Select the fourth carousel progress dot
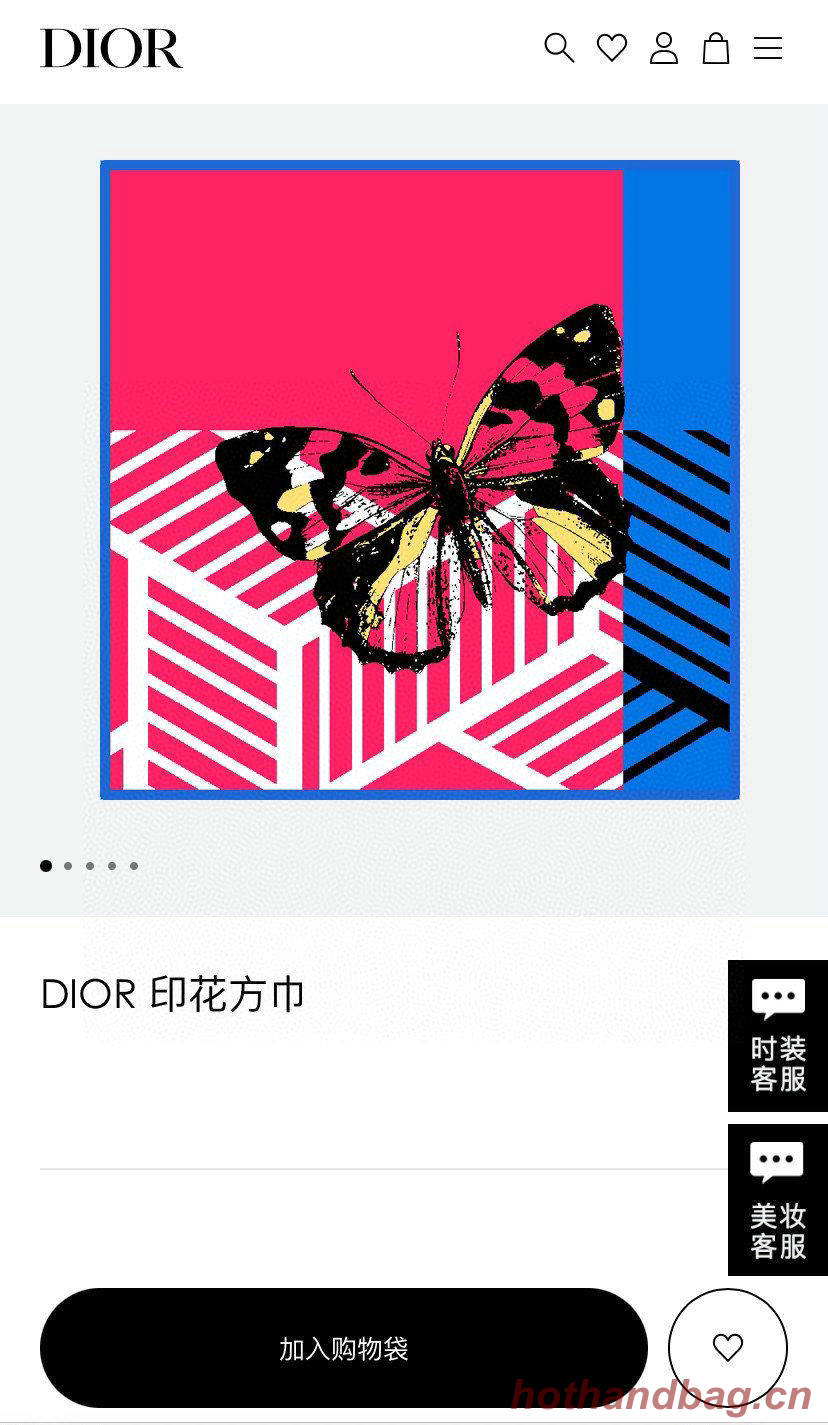Screen dimensions: 828x1425 coord(111,866)
